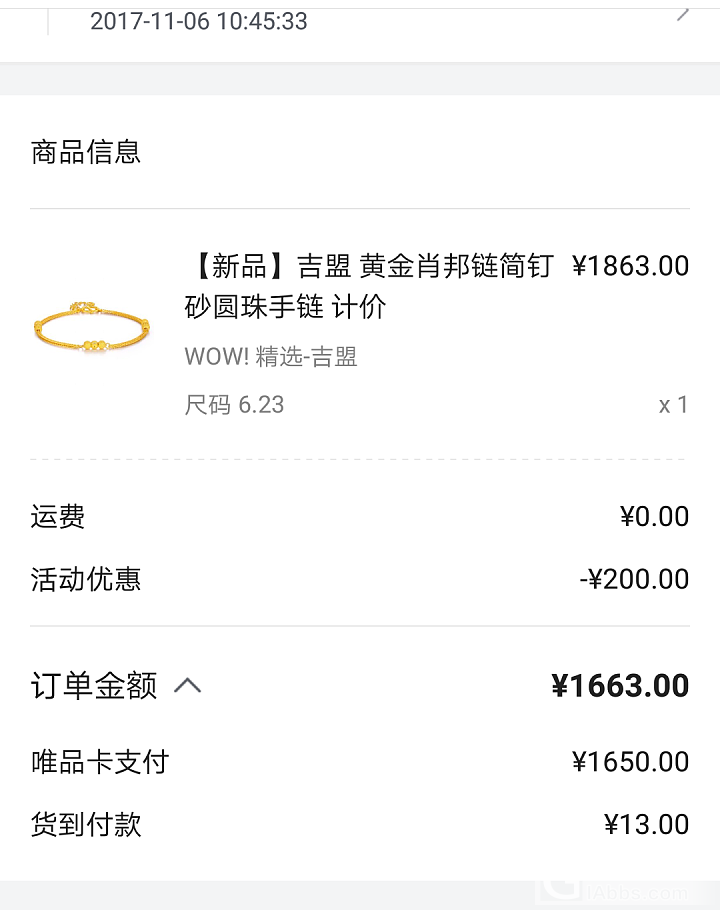Collapse the 订单金额 payment breakdown

188,686
